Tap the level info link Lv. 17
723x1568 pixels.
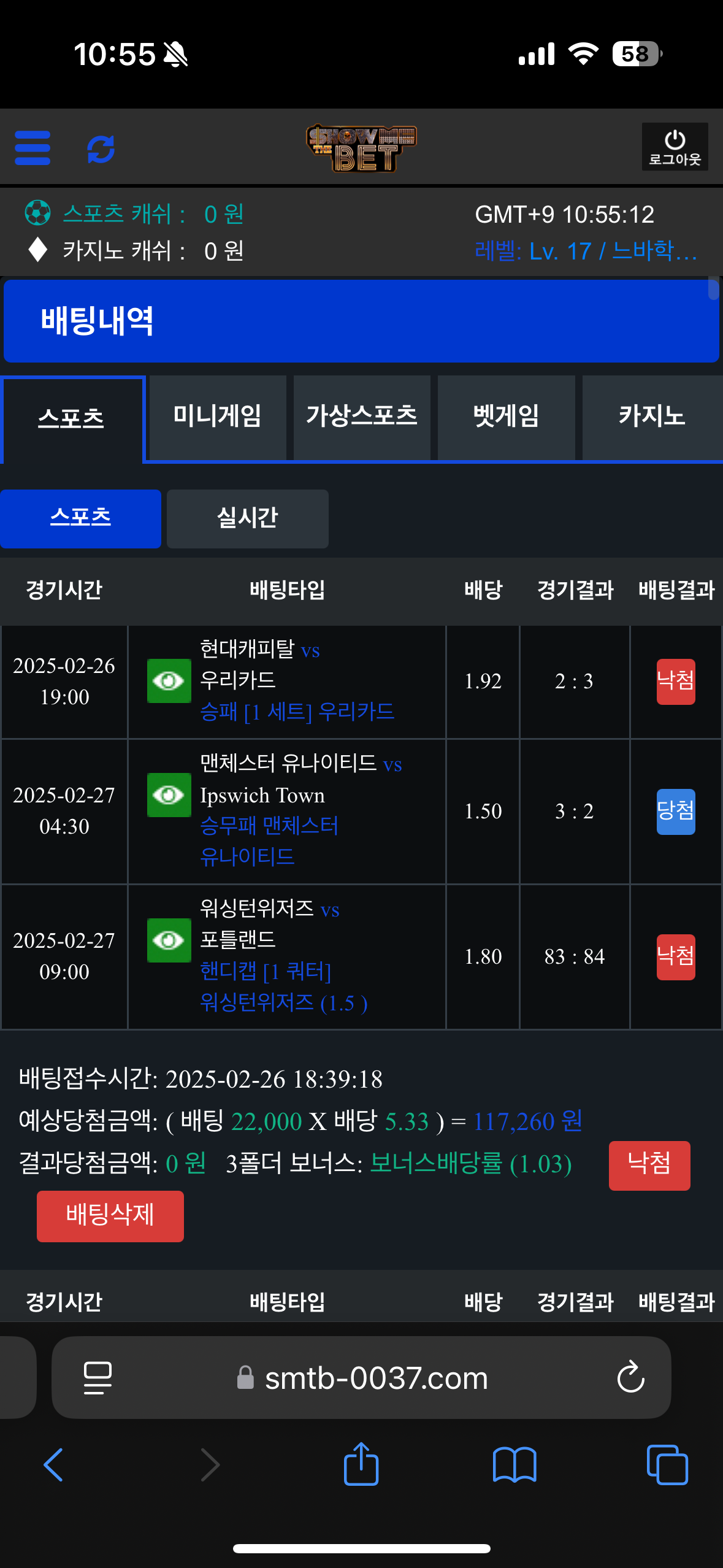tap(586, 252)
